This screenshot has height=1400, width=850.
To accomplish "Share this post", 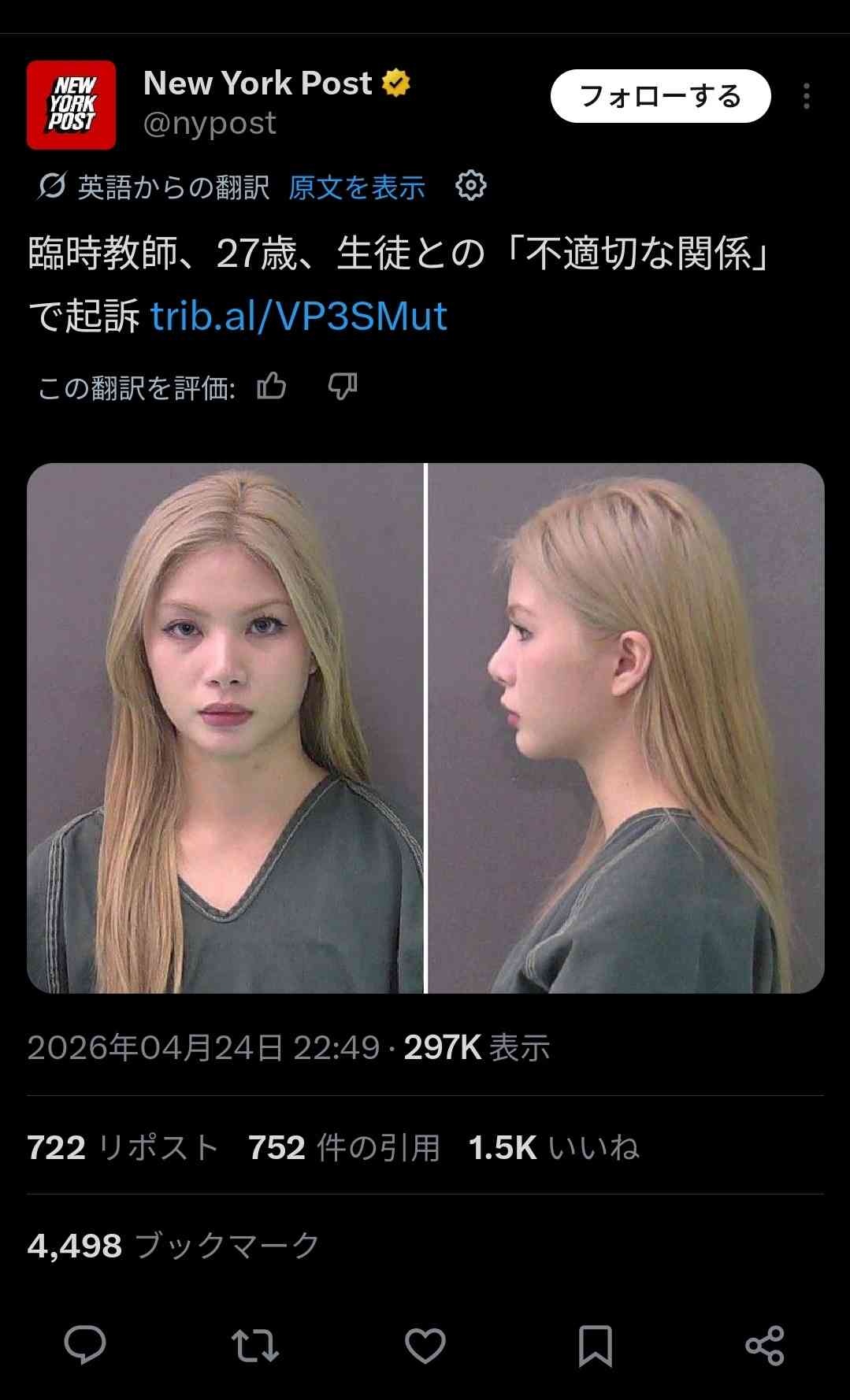I will click(764, 1345).
